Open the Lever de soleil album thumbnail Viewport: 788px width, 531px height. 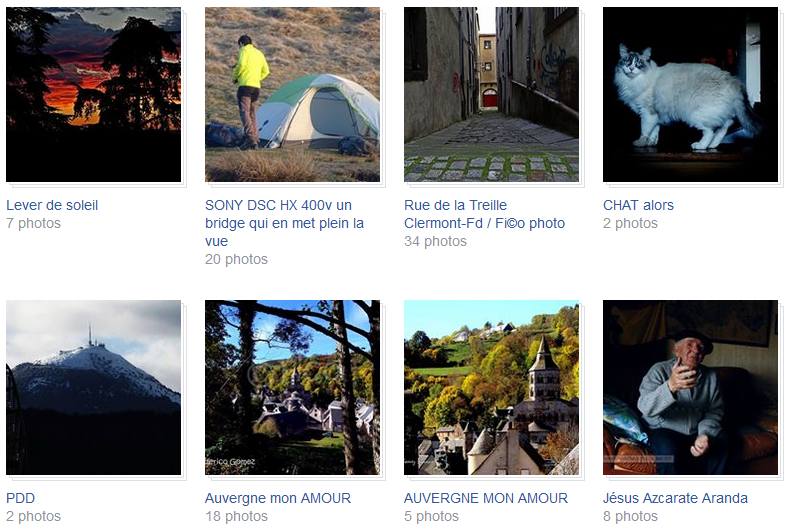[x=93, y=95]
